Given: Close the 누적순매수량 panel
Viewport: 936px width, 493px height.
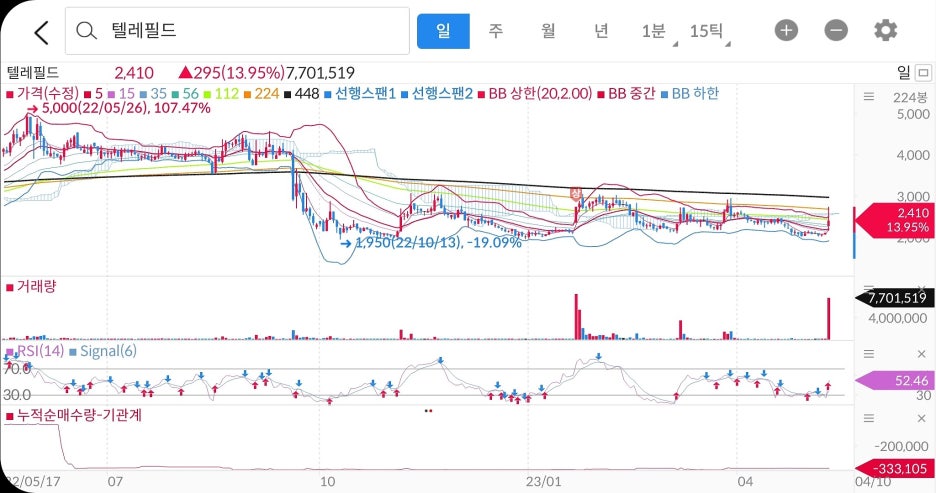Looking at the screenshot, I should [921, 416].
